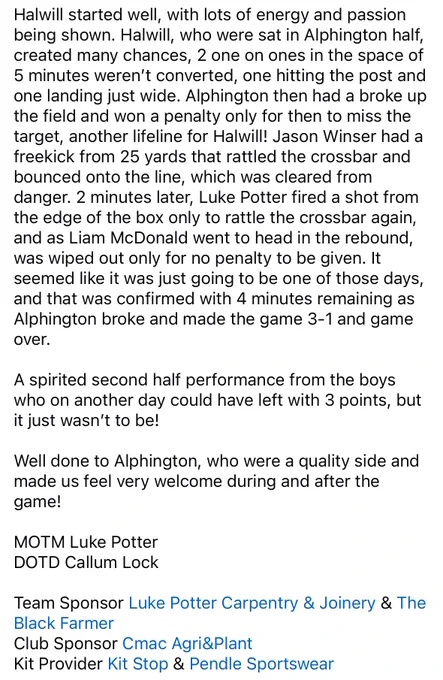Open the Luke Potter Carpentry & Joinery link
Image resolution: width=443 pixels, height=680 pixels.
point(252,603)
